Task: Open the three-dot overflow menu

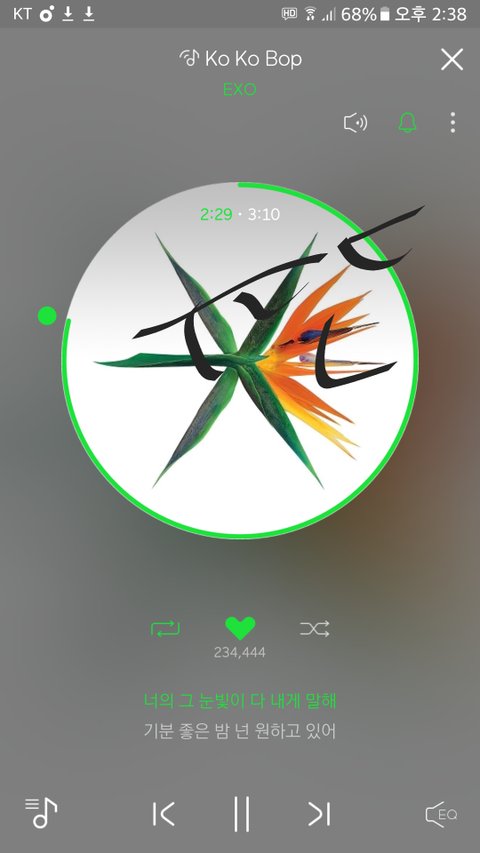Action: point(453,123)
